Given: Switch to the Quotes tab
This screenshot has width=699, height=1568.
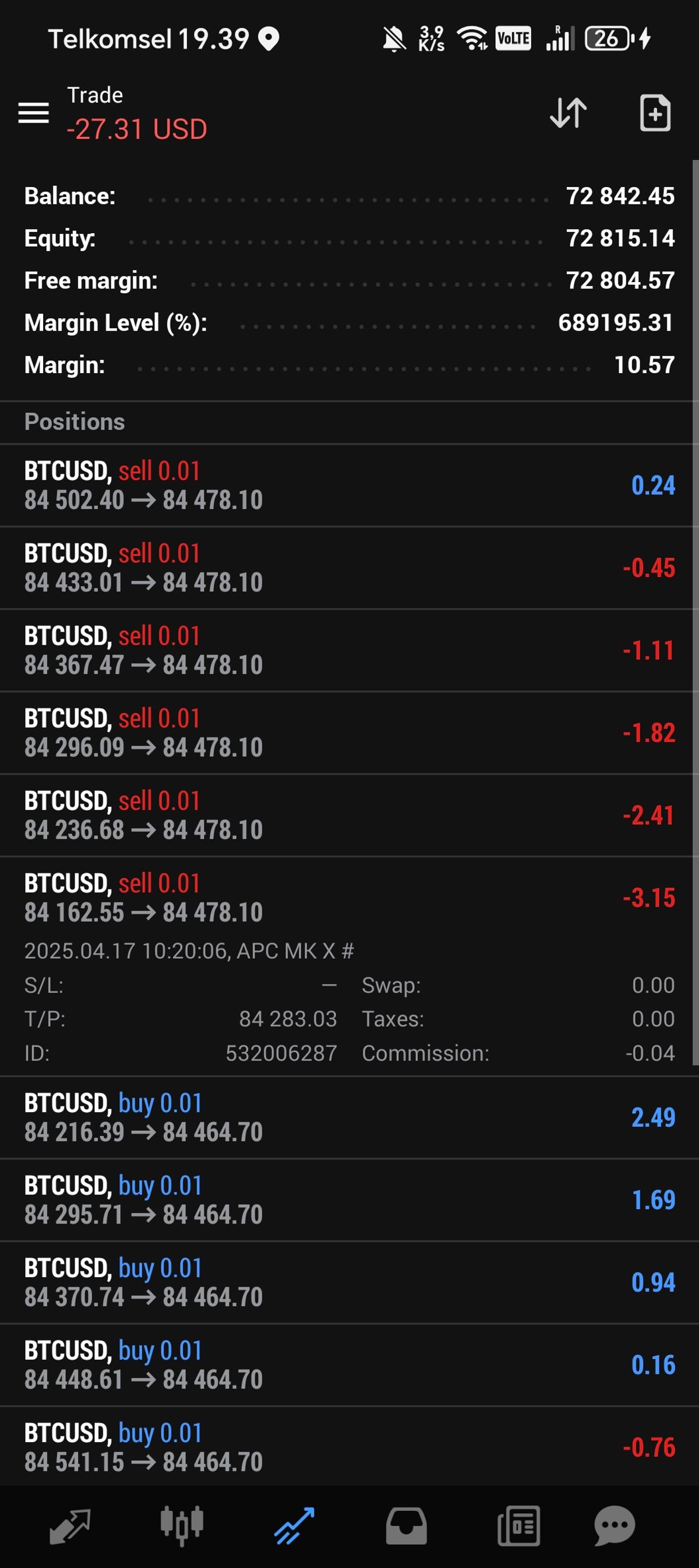Looking at the screenshot, I should tap(70, 1527).
